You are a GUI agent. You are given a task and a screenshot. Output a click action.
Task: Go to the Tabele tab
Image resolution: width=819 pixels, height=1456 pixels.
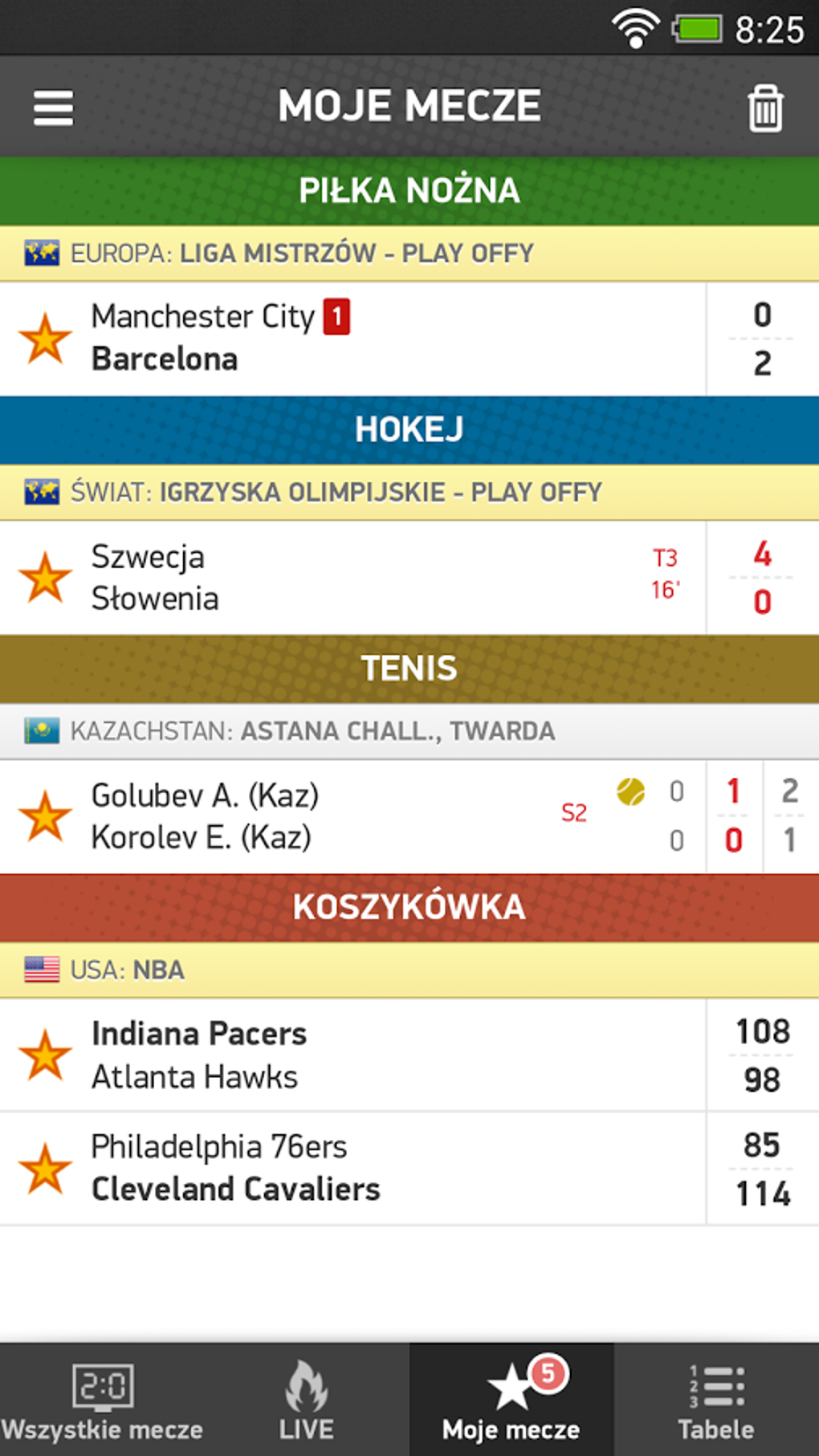pyautogui.click(x=716, y=1400)
